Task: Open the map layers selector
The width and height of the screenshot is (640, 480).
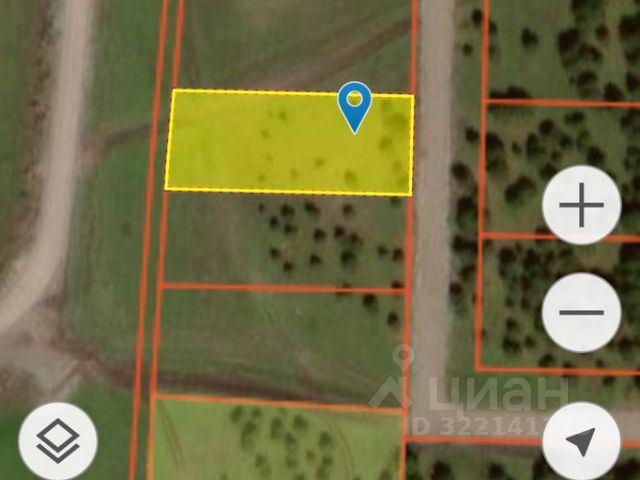Action: [58, 441]
